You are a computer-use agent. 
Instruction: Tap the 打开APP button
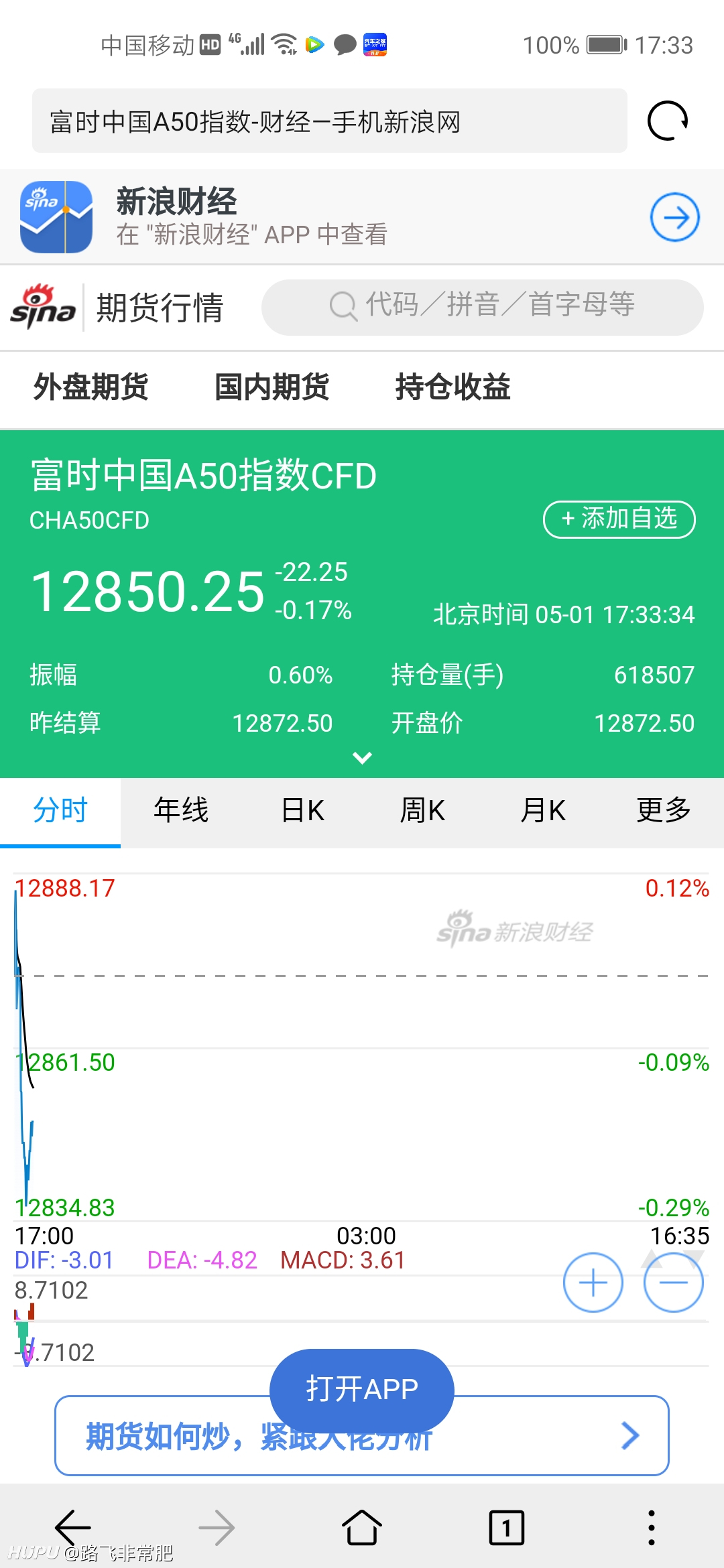click(362, 1390)
